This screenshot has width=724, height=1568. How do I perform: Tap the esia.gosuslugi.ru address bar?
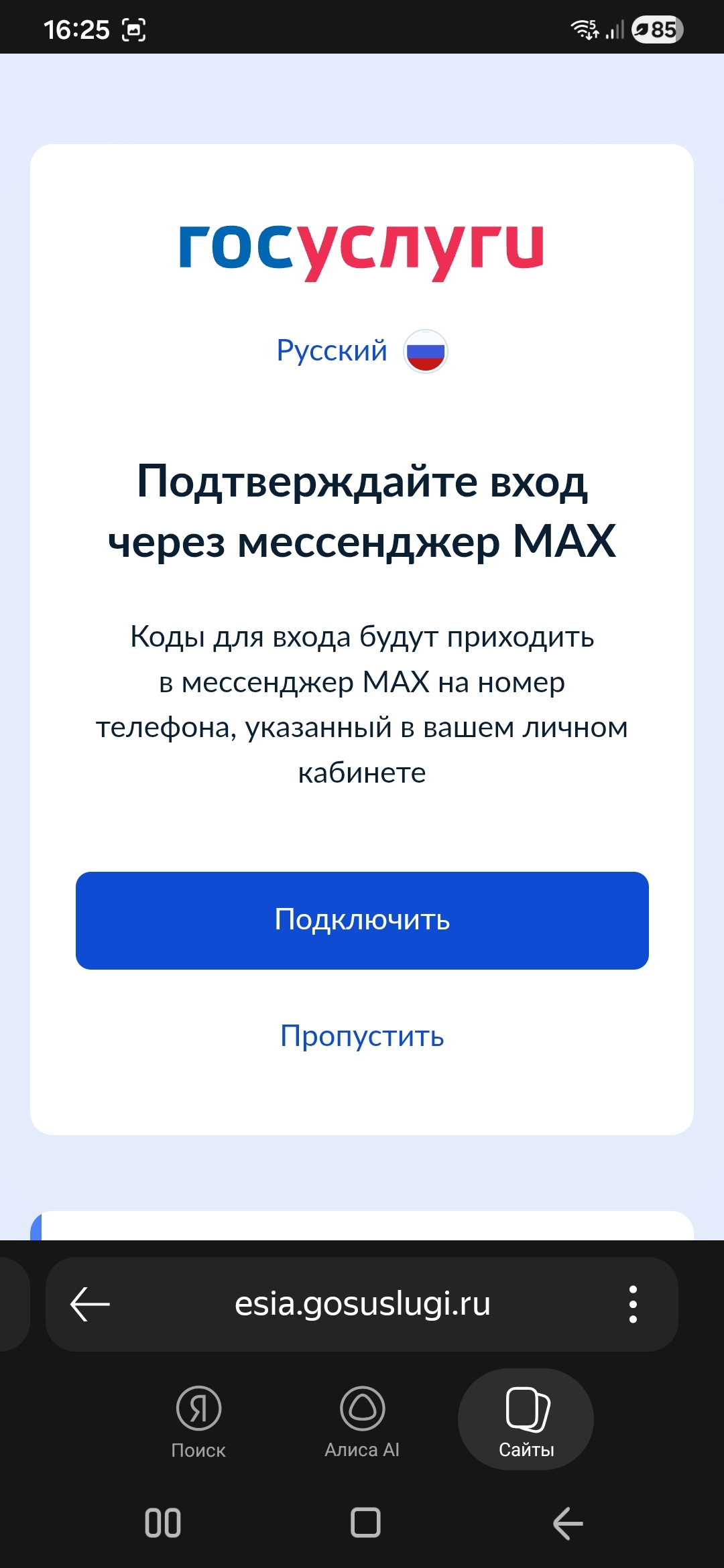coord(362,1304)
